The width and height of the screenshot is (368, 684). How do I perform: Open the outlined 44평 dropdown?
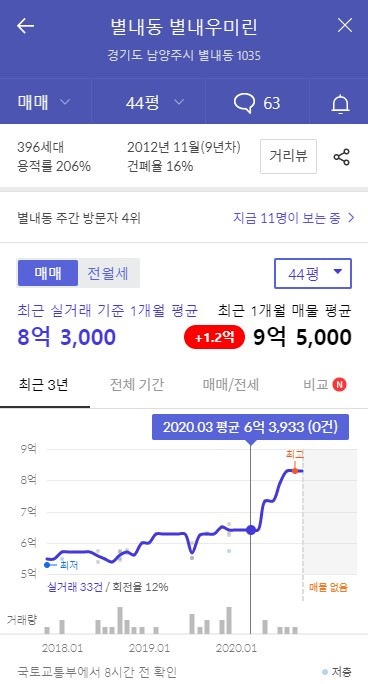313,274
